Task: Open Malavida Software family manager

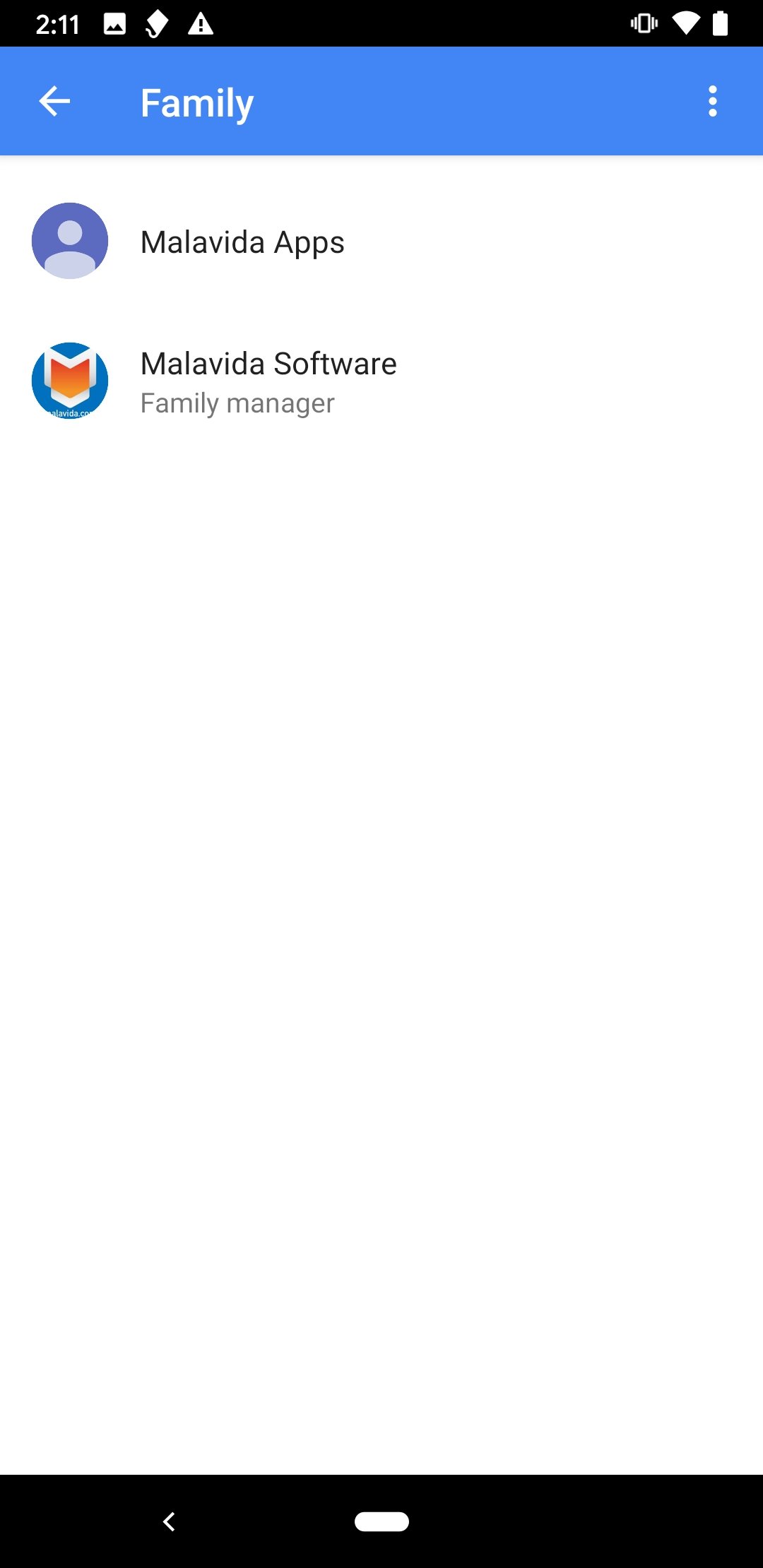Action: click(x=268, y=381)
